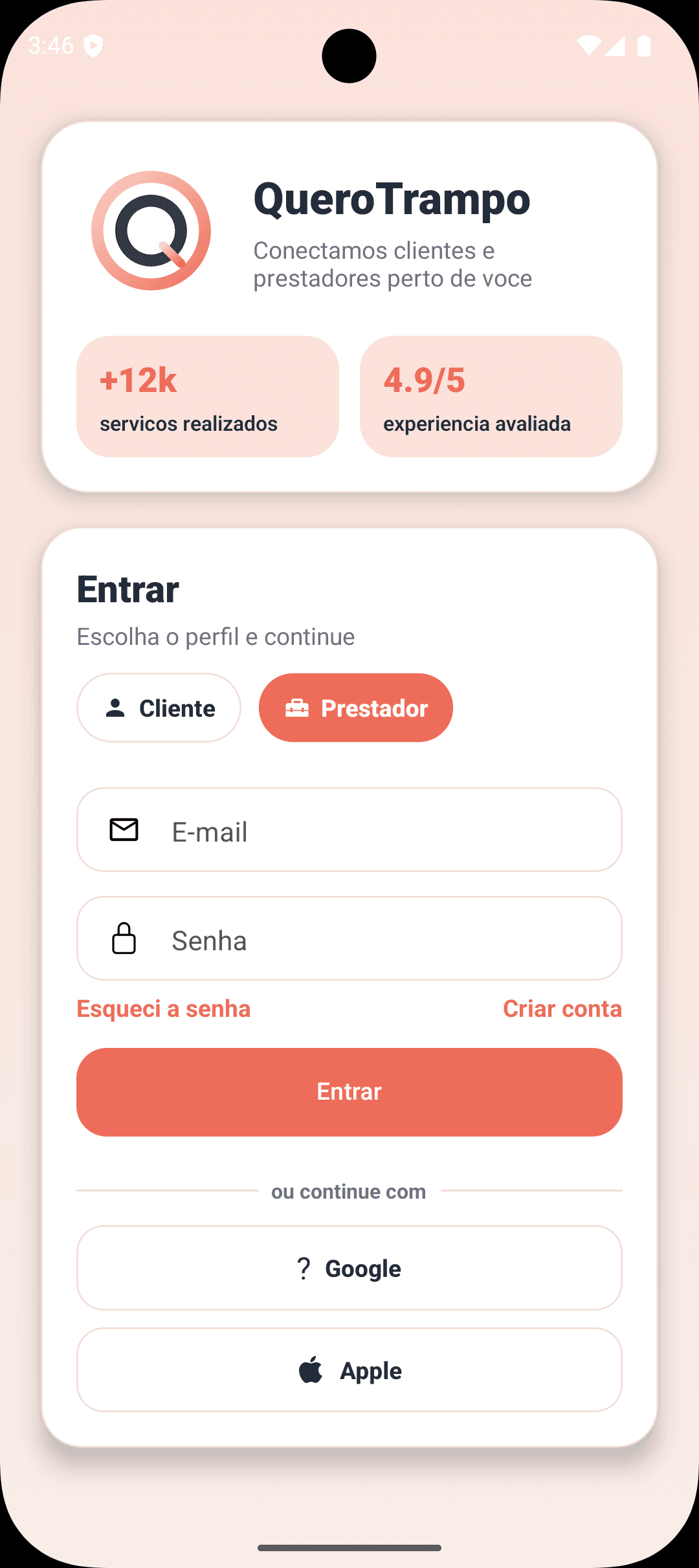Screen dimensions: 699x1568
Task: Continue with Apple
Action: click(349, 1371)
